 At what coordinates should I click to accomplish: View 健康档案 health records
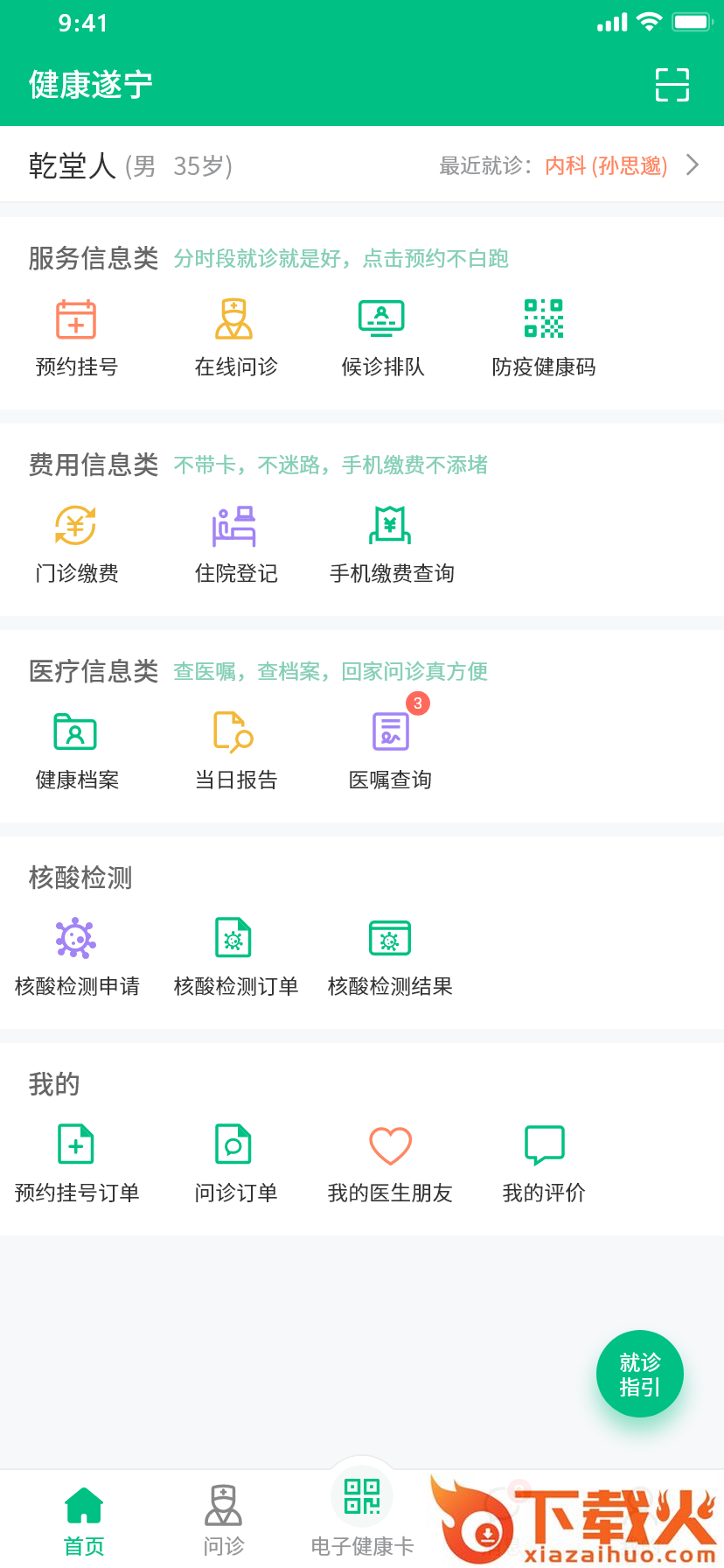pyautogui.click(x=75, y=744)
